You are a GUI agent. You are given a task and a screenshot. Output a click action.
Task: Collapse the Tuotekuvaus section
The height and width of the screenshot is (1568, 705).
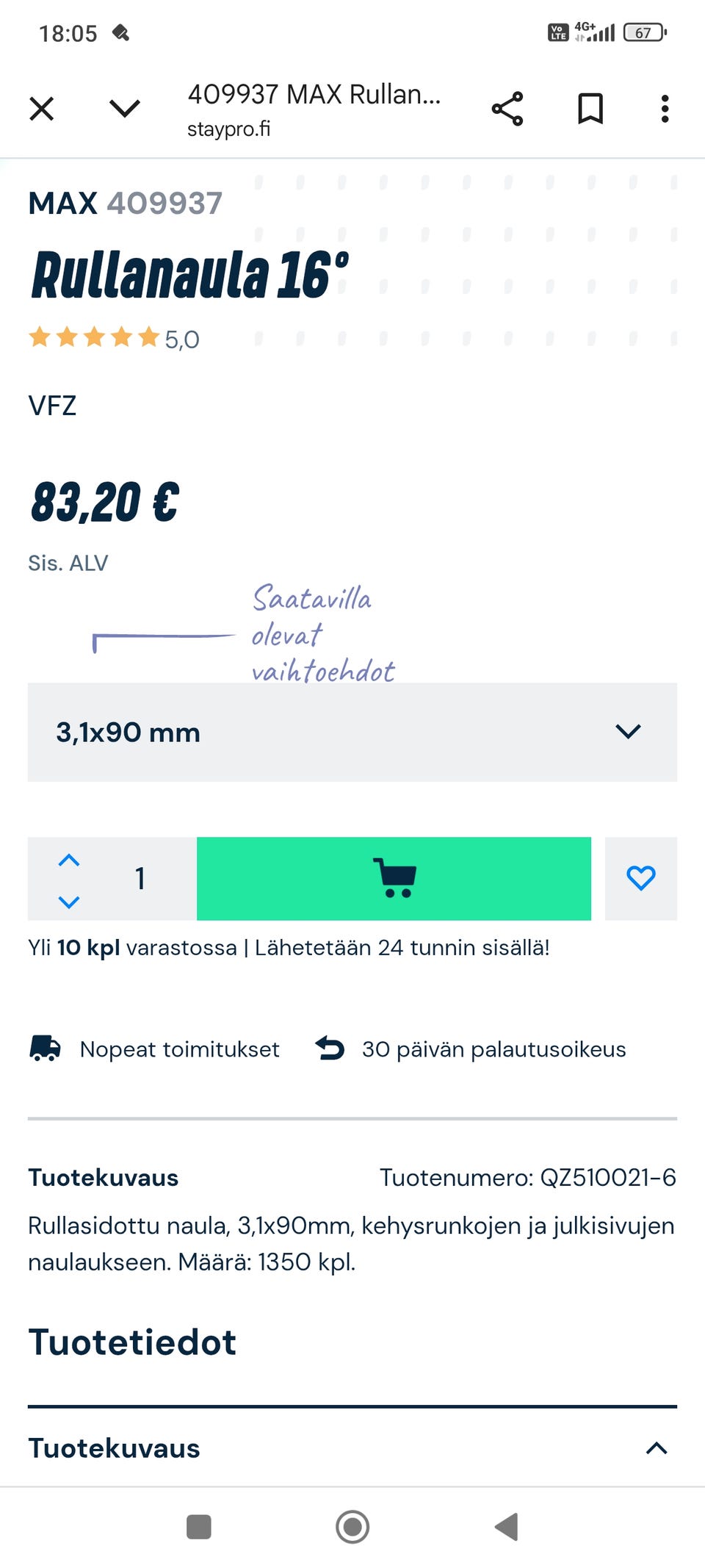[x=654, y=1448]
